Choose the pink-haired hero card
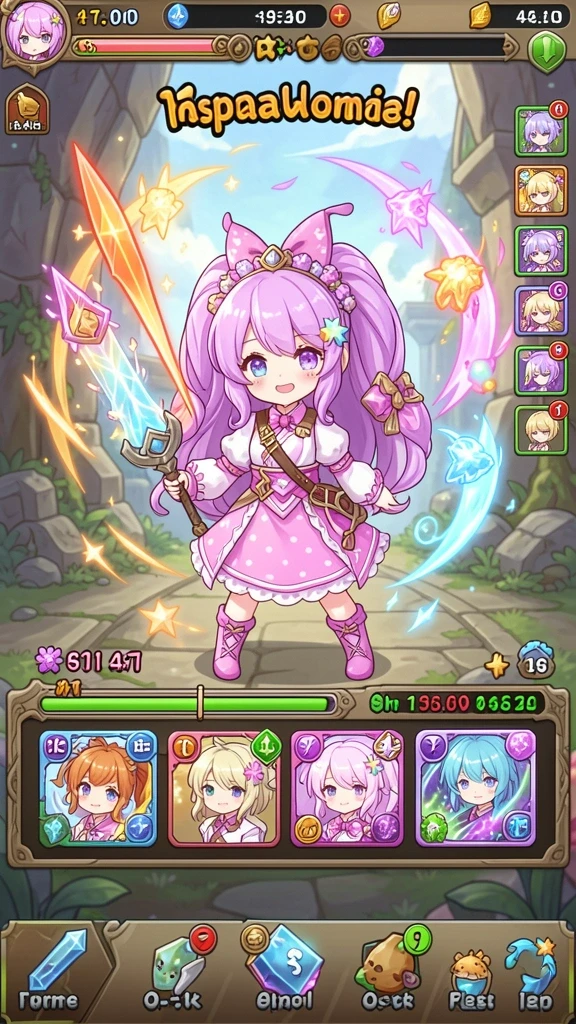 pyautogui.click(x=346, y=788)
